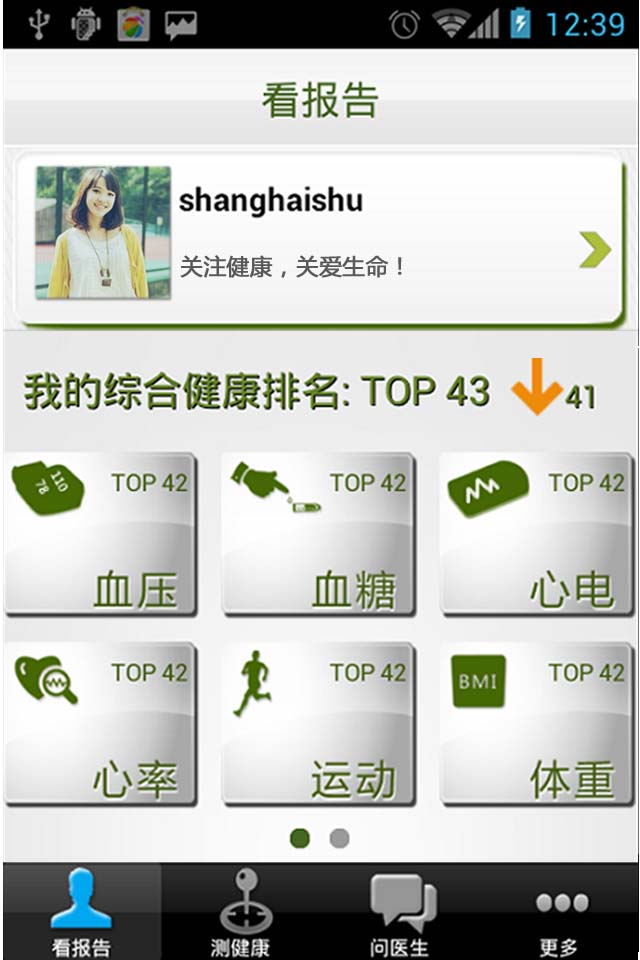Select the 看报告 tab
640x960 pixels.
[81, 912]
